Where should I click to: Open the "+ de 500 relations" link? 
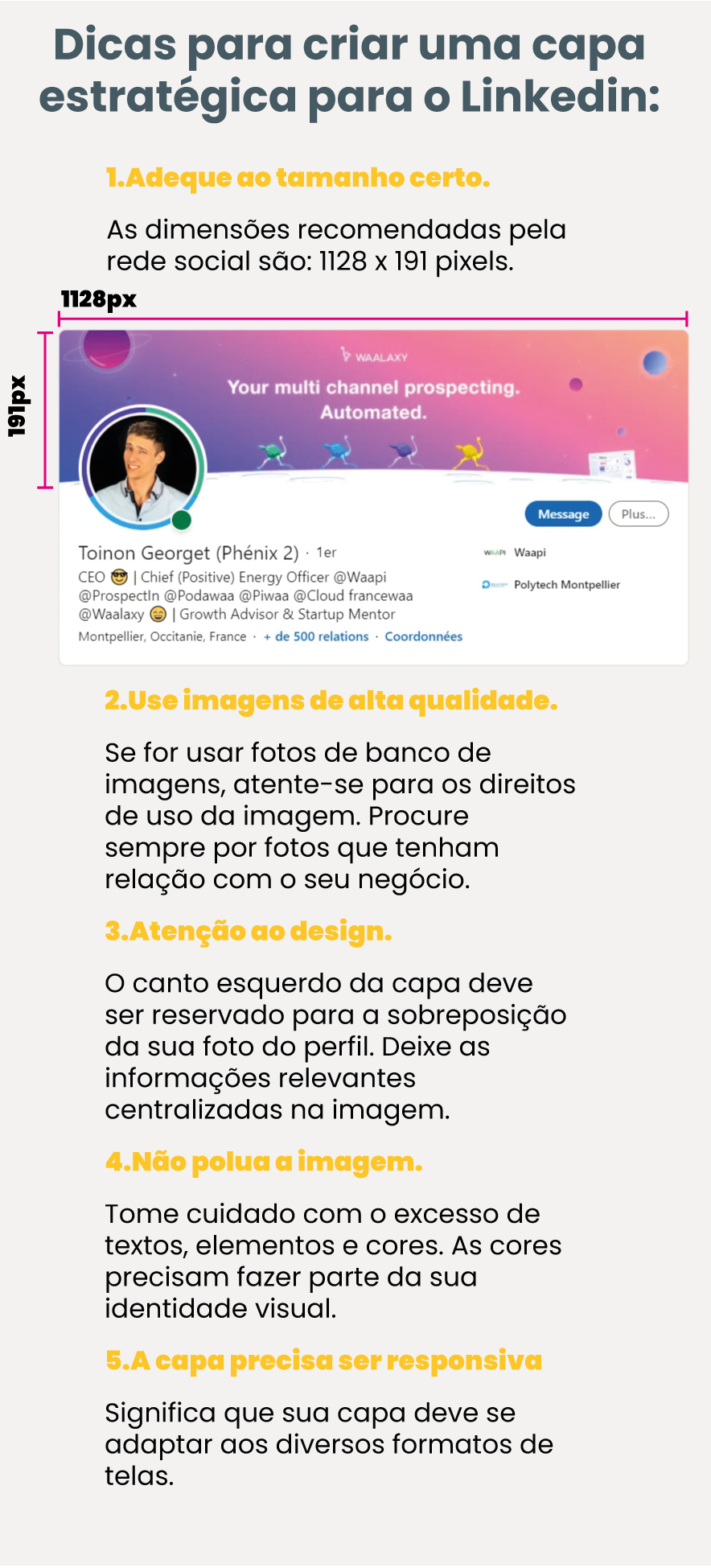point(316,636)
